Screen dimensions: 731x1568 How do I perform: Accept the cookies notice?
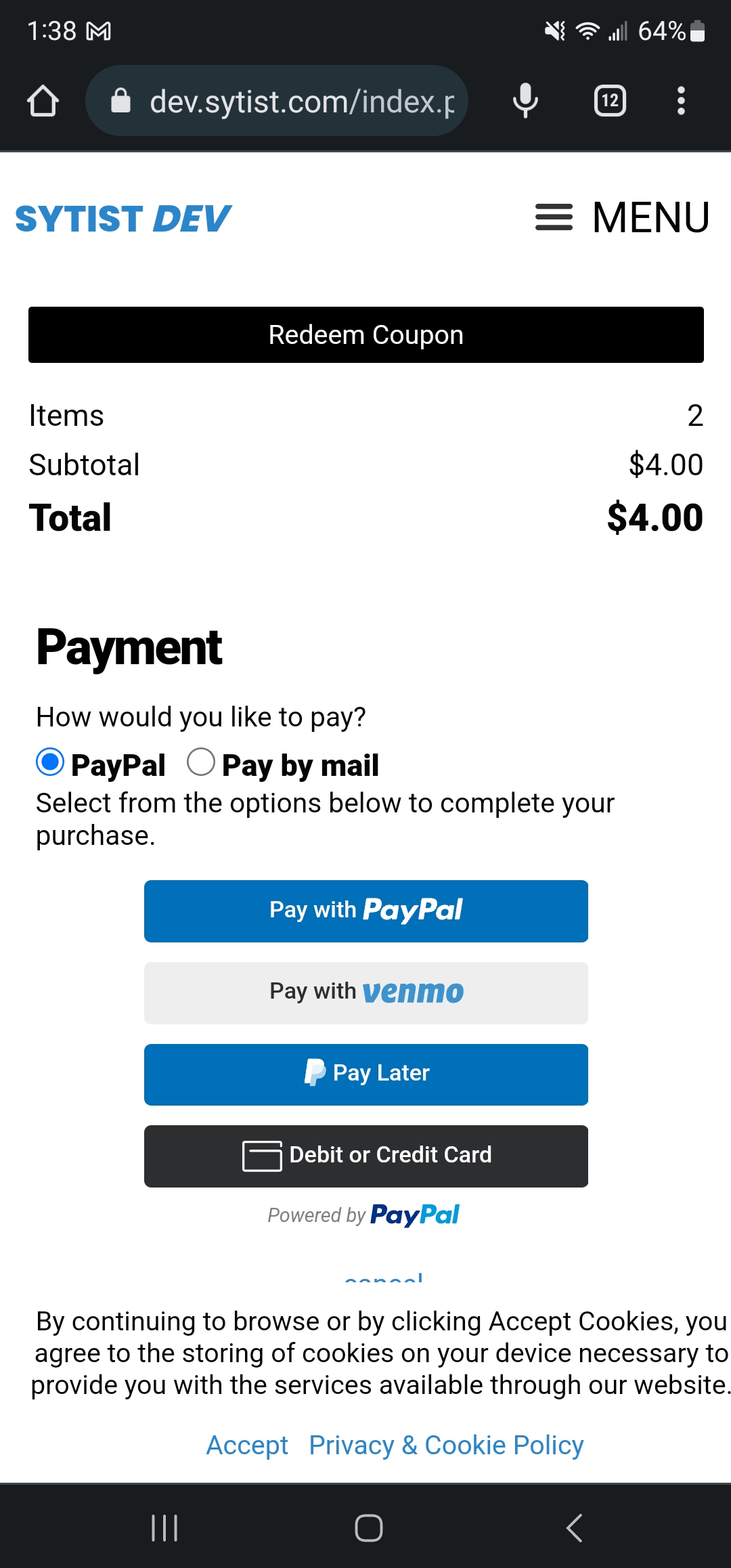click(x=247, y=1445)
